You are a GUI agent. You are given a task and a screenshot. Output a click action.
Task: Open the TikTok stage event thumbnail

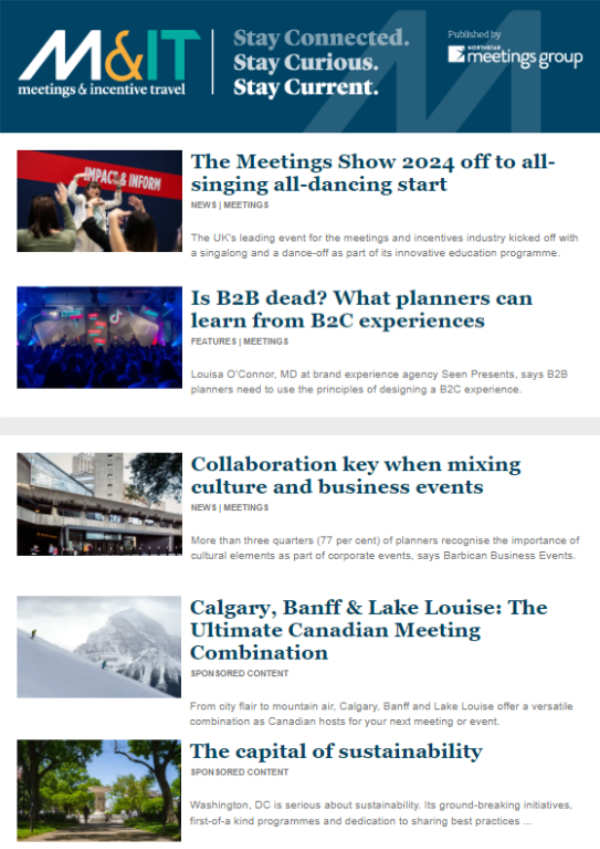99,337
